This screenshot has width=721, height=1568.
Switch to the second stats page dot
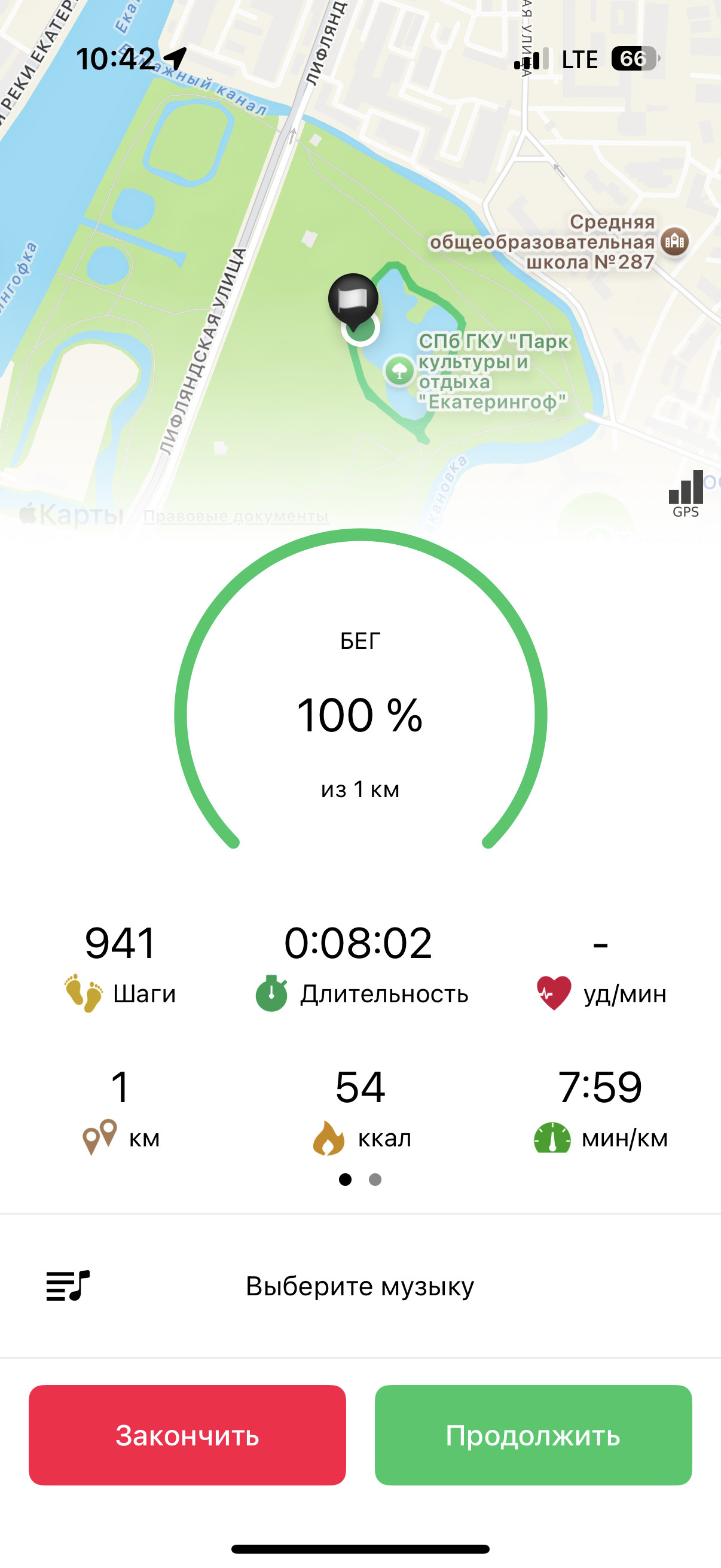tap(375, 1179)
